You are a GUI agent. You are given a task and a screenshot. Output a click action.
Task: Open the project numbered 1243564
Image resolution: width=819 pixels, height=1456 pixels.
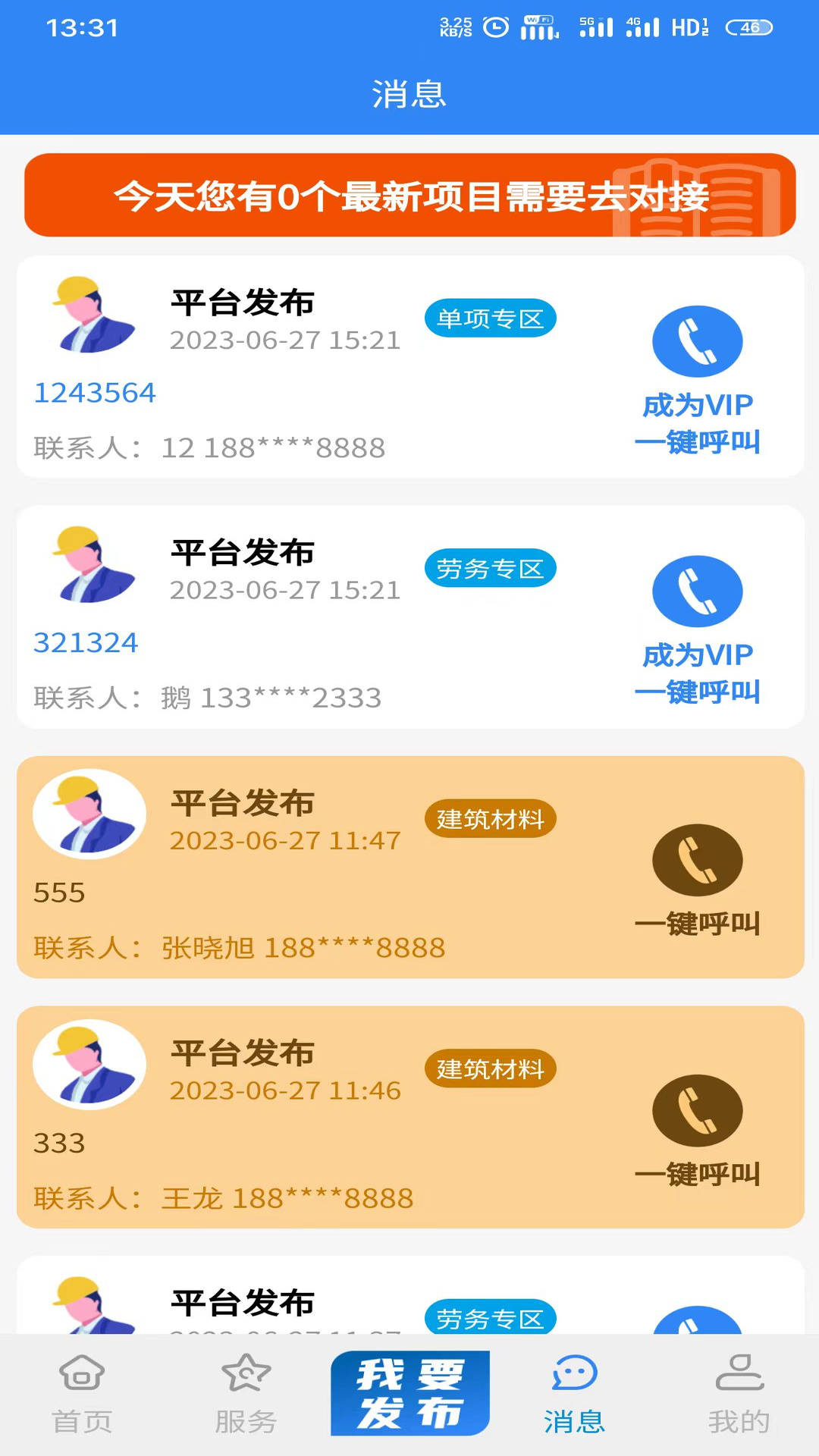(93, 393)
